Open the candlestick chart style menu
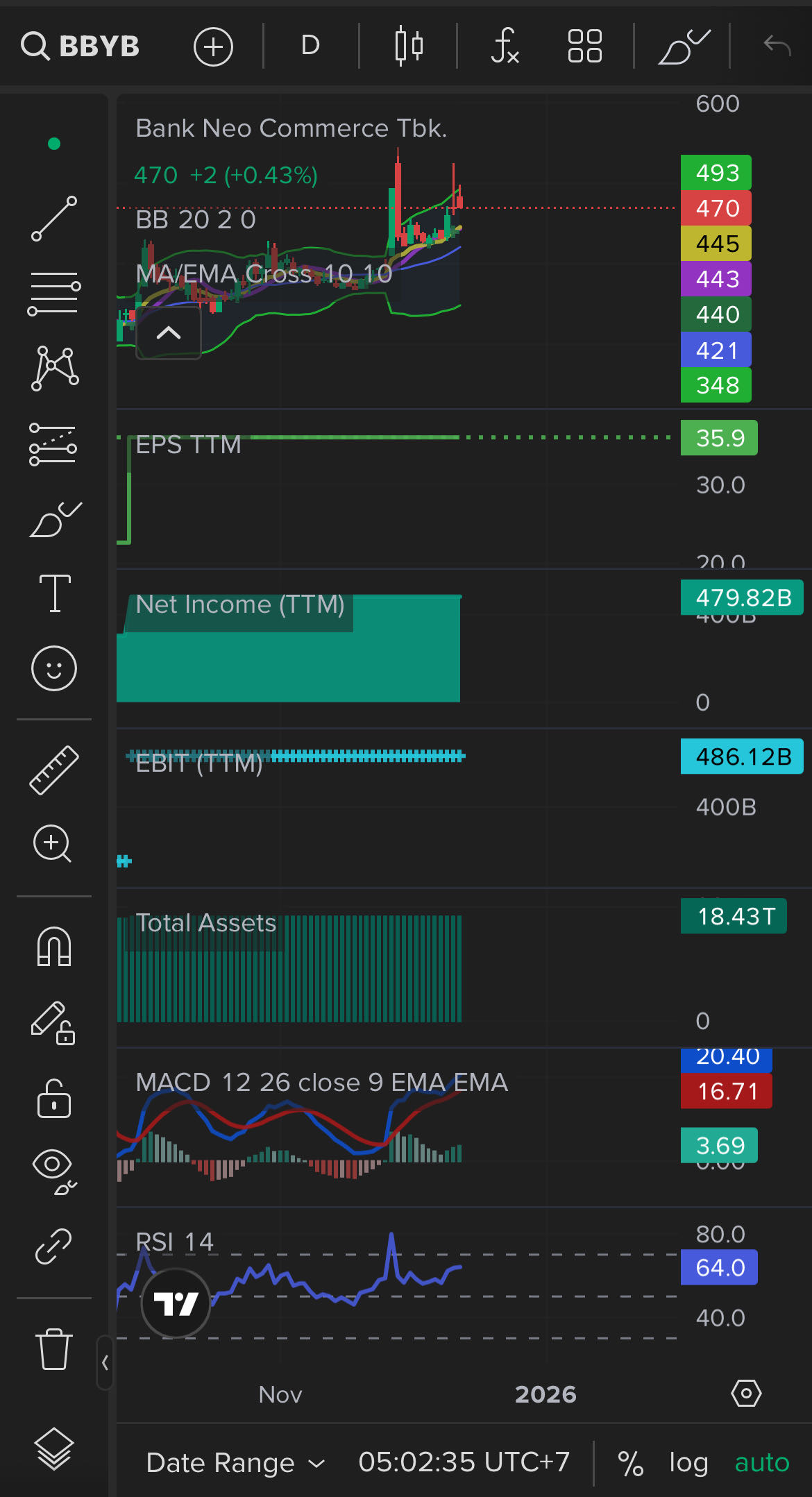Viewport: 812px width, 1497px height. (x=408, y=46)
